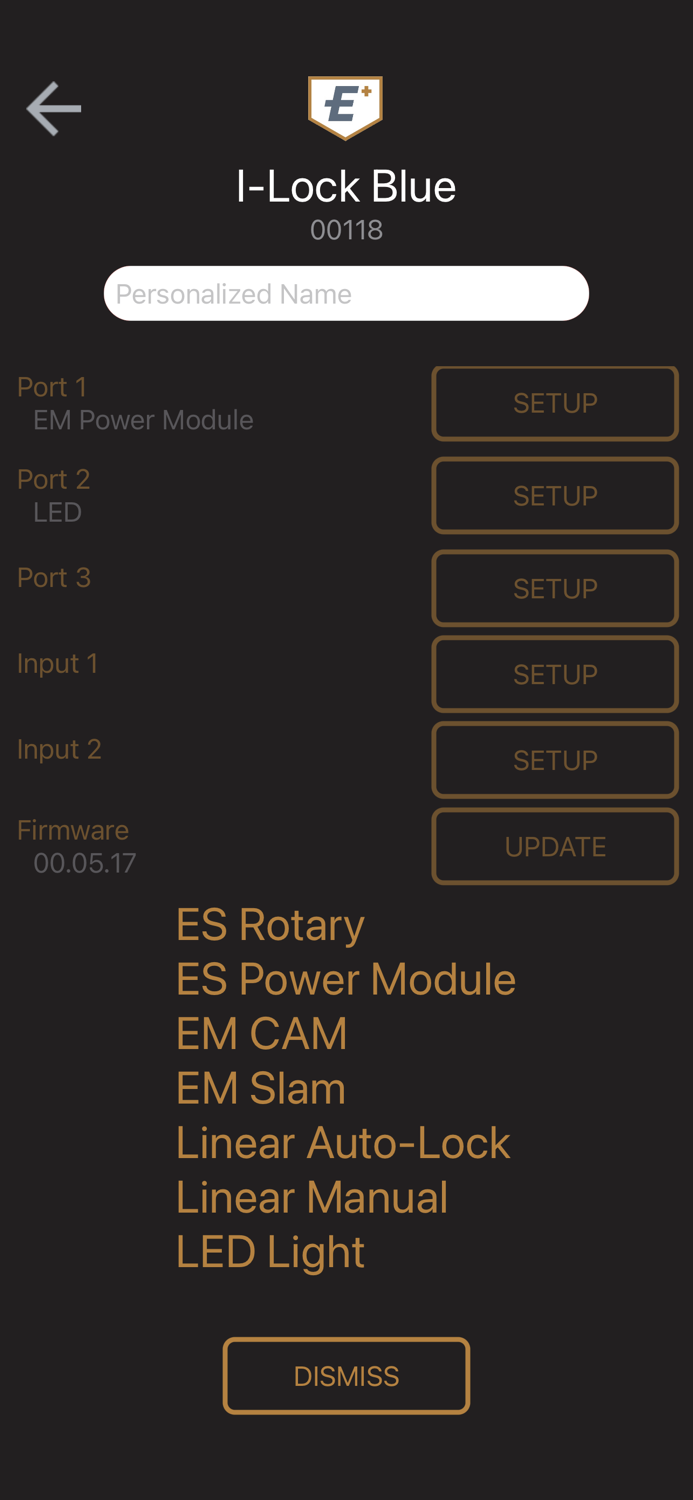Open SETUP for Port 2
Screen dimensions: 693x1500
[x=555, y=496]
